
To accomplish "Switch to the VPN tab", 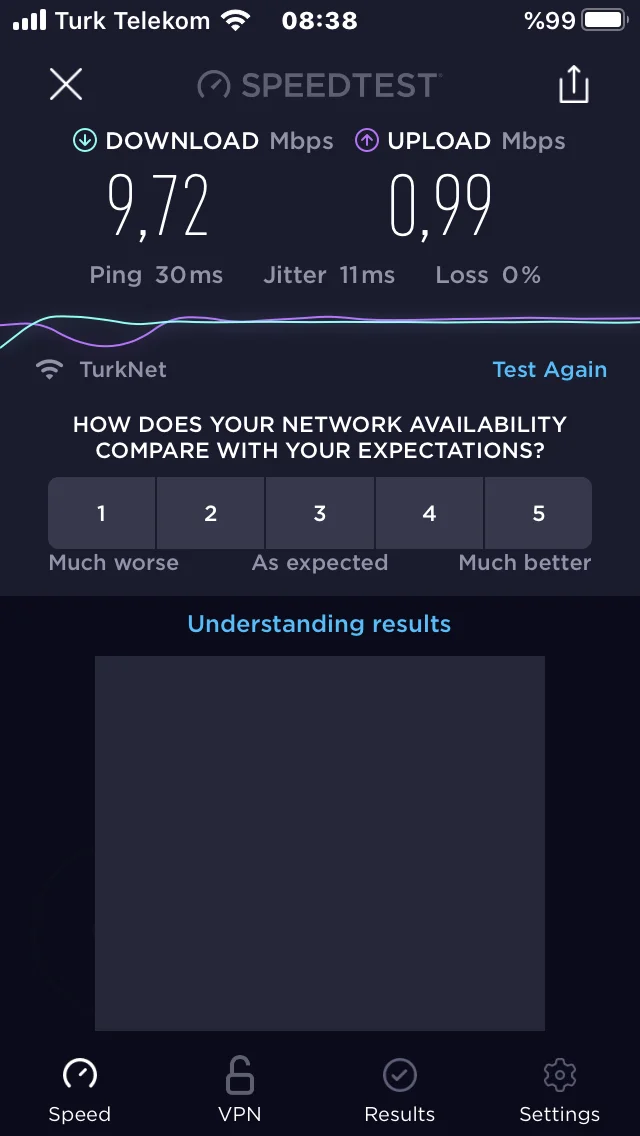I will (x=239, y=1090).
